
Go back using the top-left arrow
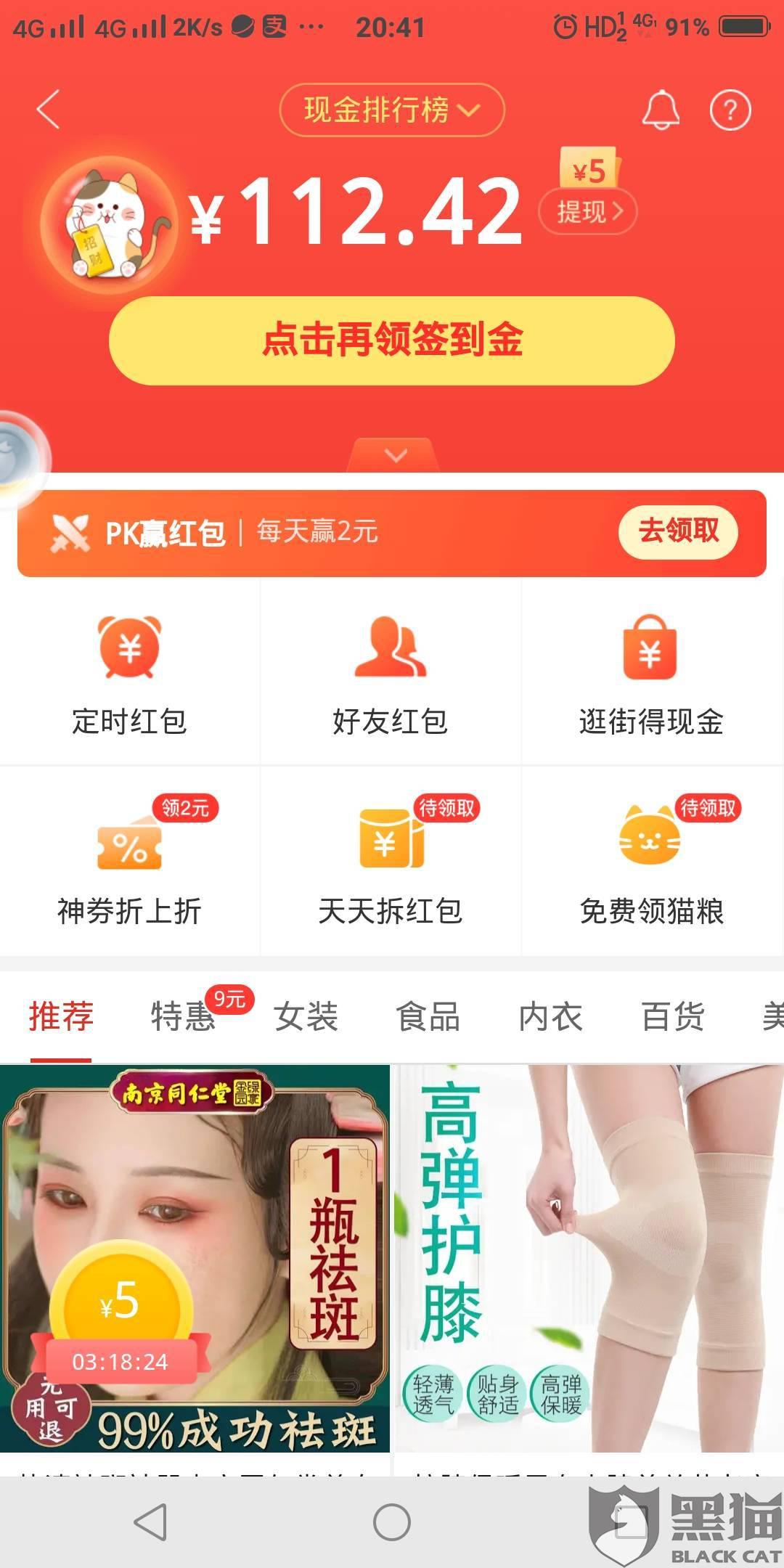click(48, 110)
